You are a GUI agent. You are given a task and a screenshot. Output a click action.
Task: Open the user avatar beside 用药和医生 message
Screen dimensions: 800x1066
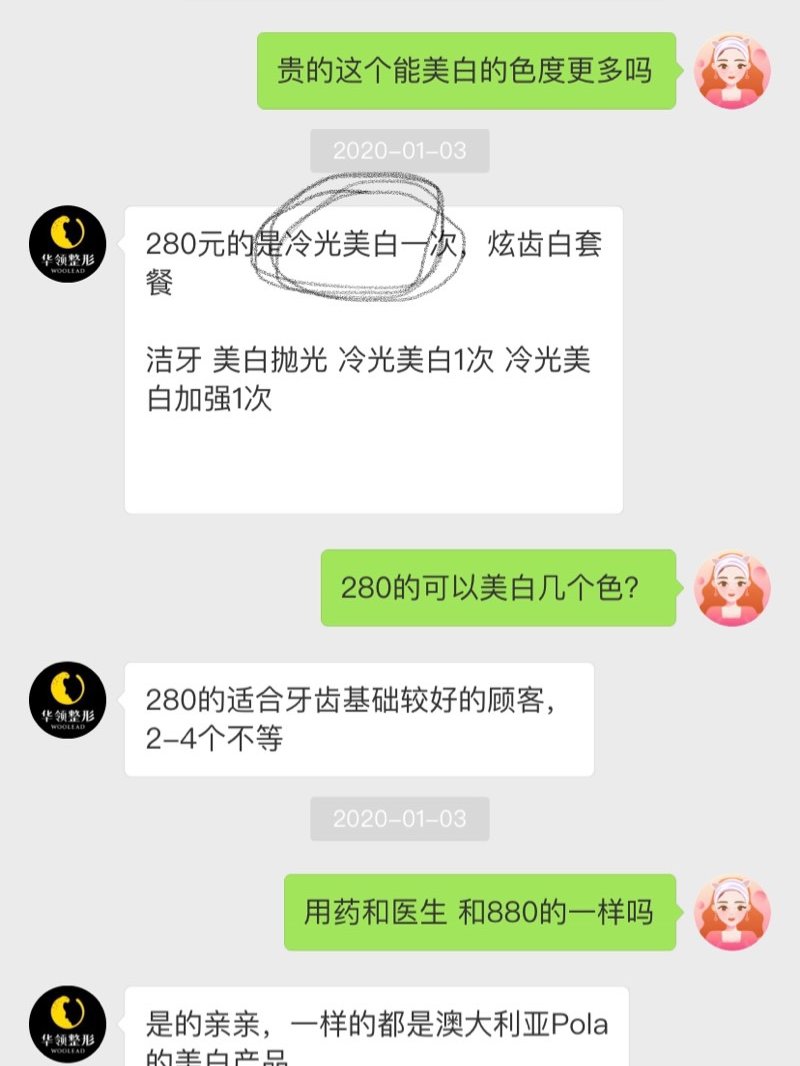732,912
